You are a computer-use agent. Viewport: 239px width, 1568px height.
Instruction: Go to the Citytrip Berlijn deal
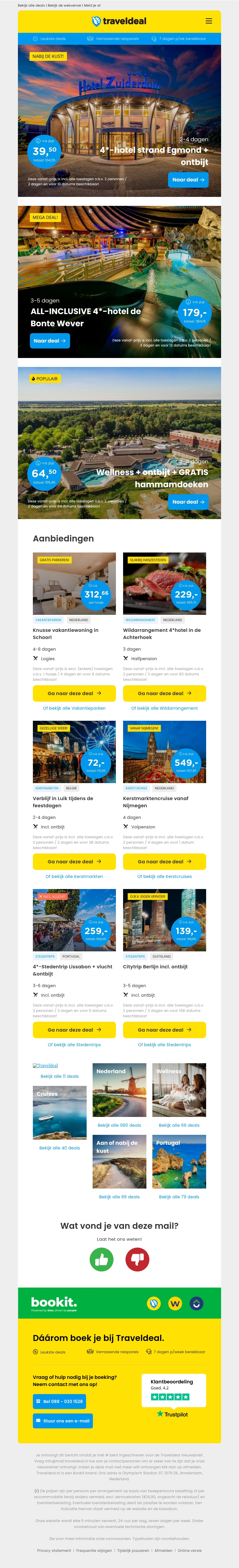click(x=164, y=1029)
